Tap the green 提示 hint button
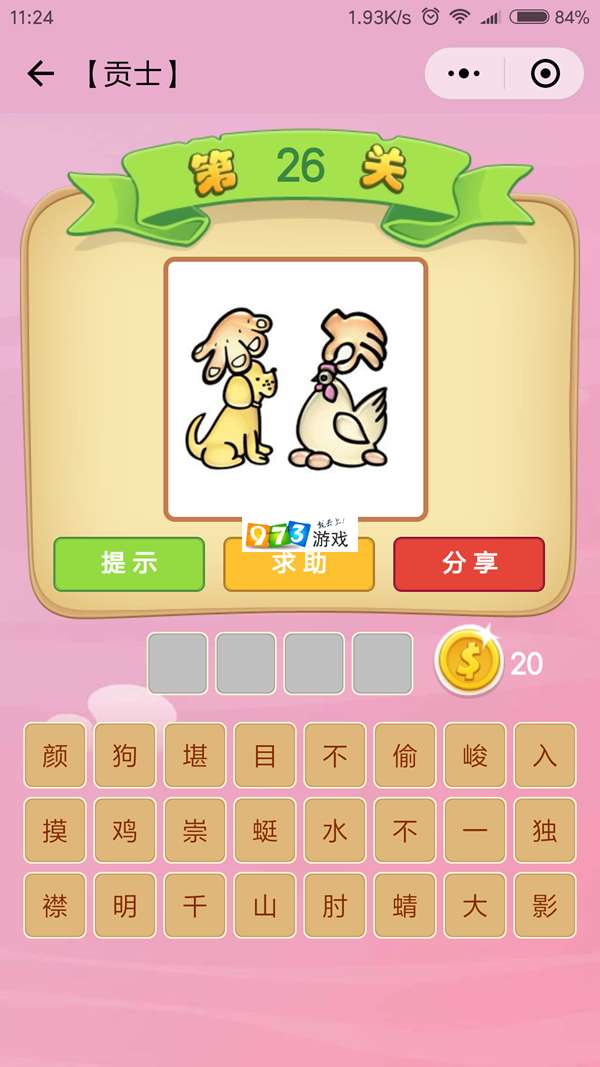 click(129, 564)
